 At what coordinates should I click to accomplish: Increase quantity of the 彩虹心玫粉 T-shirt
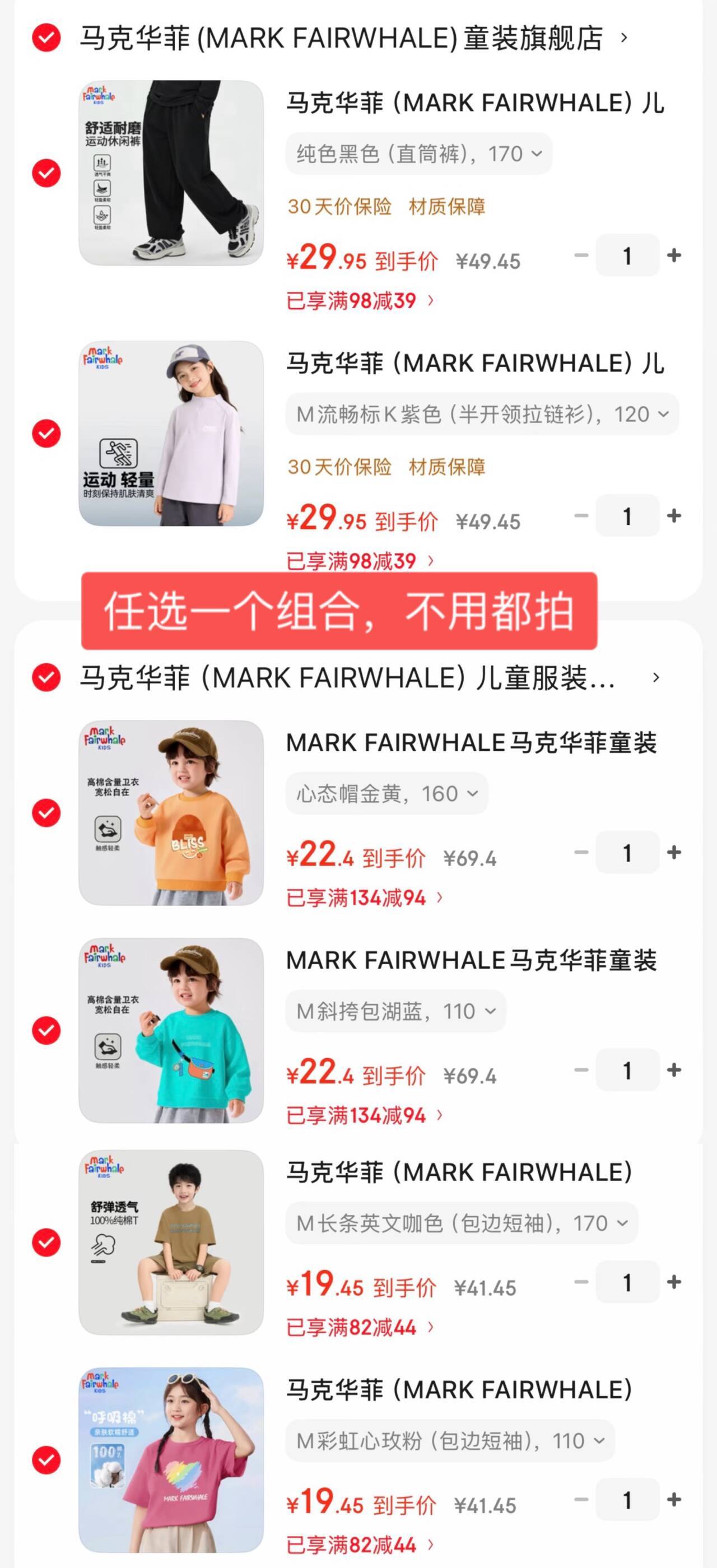click(674, 1499)
